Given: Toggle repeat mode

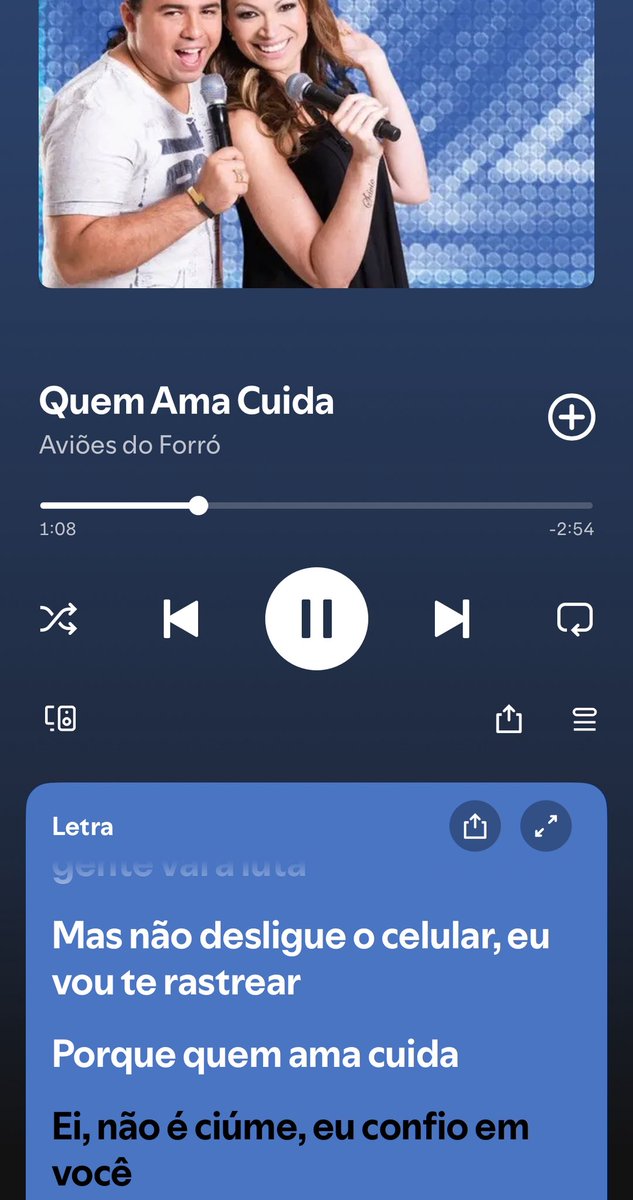Looking at the screenshot, I should [574, 619].
